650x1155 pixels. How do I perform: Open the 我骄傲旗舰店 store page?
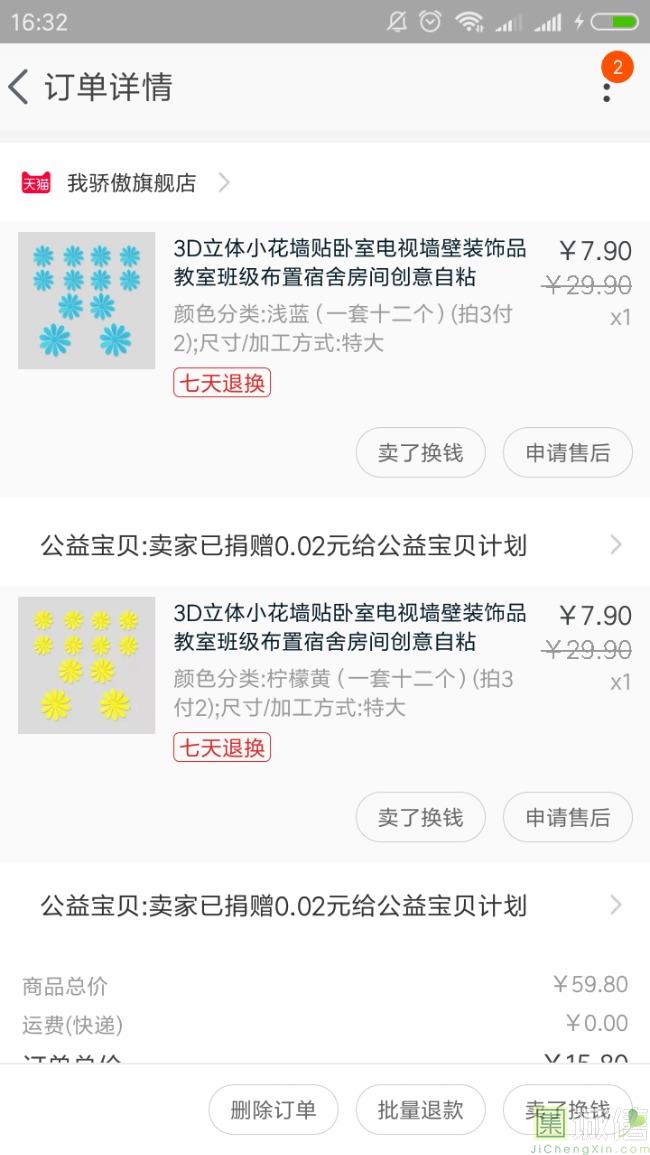pos(130,183)
